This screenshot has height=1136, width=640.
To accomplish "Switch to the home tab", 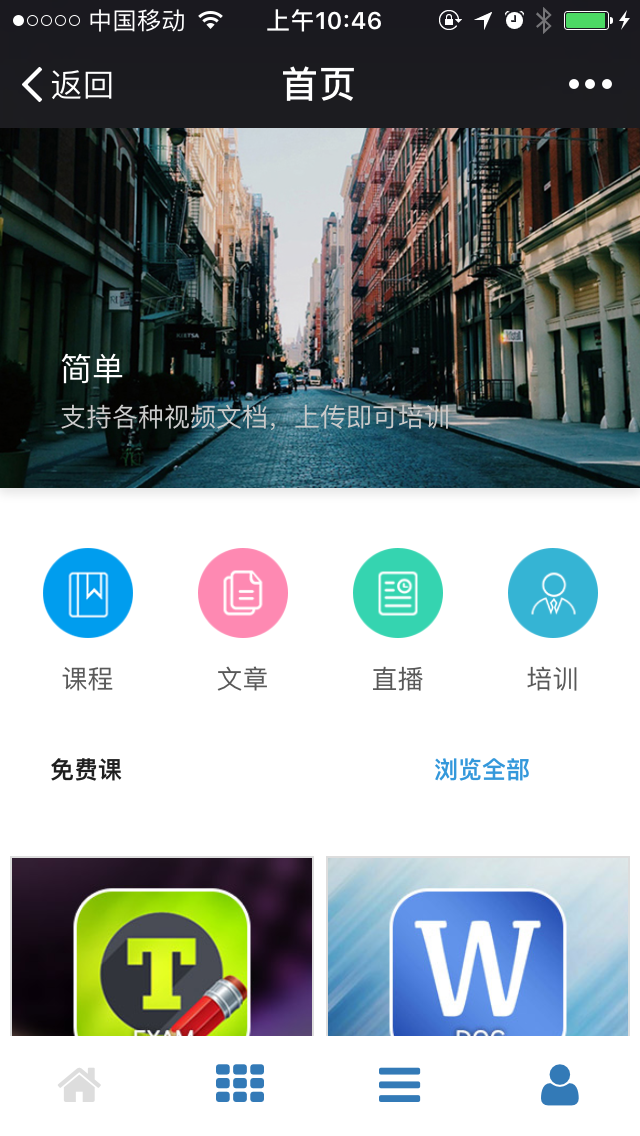I will (80, 1084).
